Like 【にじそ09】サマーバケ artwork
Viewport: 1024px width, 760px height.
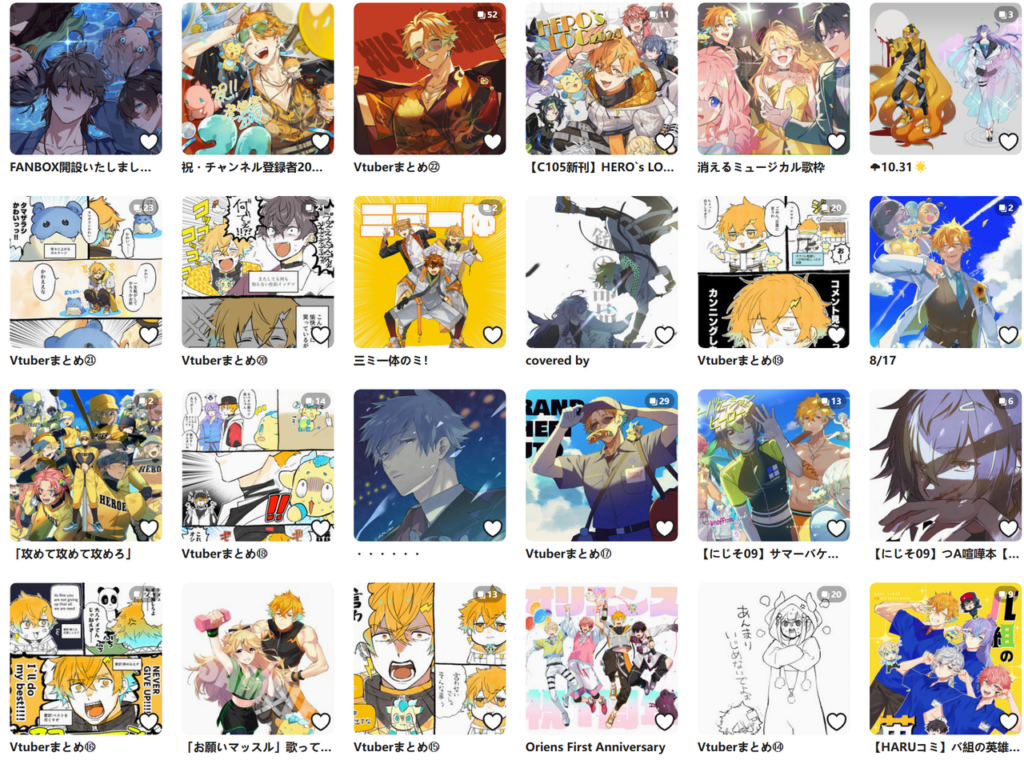tap(836, 528)
